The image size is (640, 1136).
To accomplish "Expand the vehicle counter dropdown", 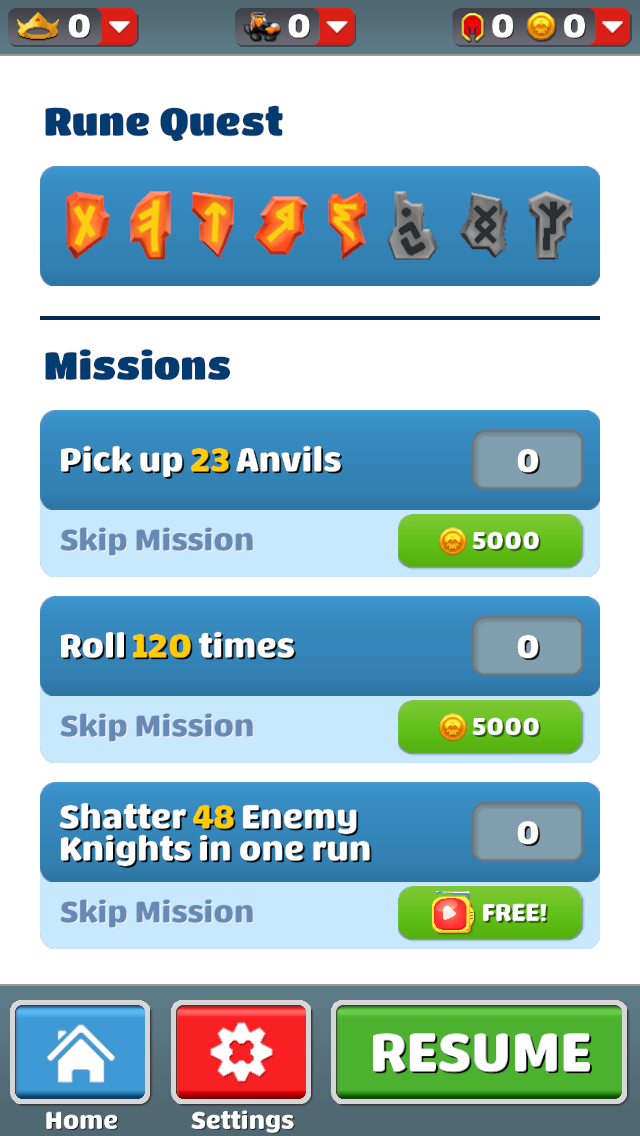I will point(338,27).
